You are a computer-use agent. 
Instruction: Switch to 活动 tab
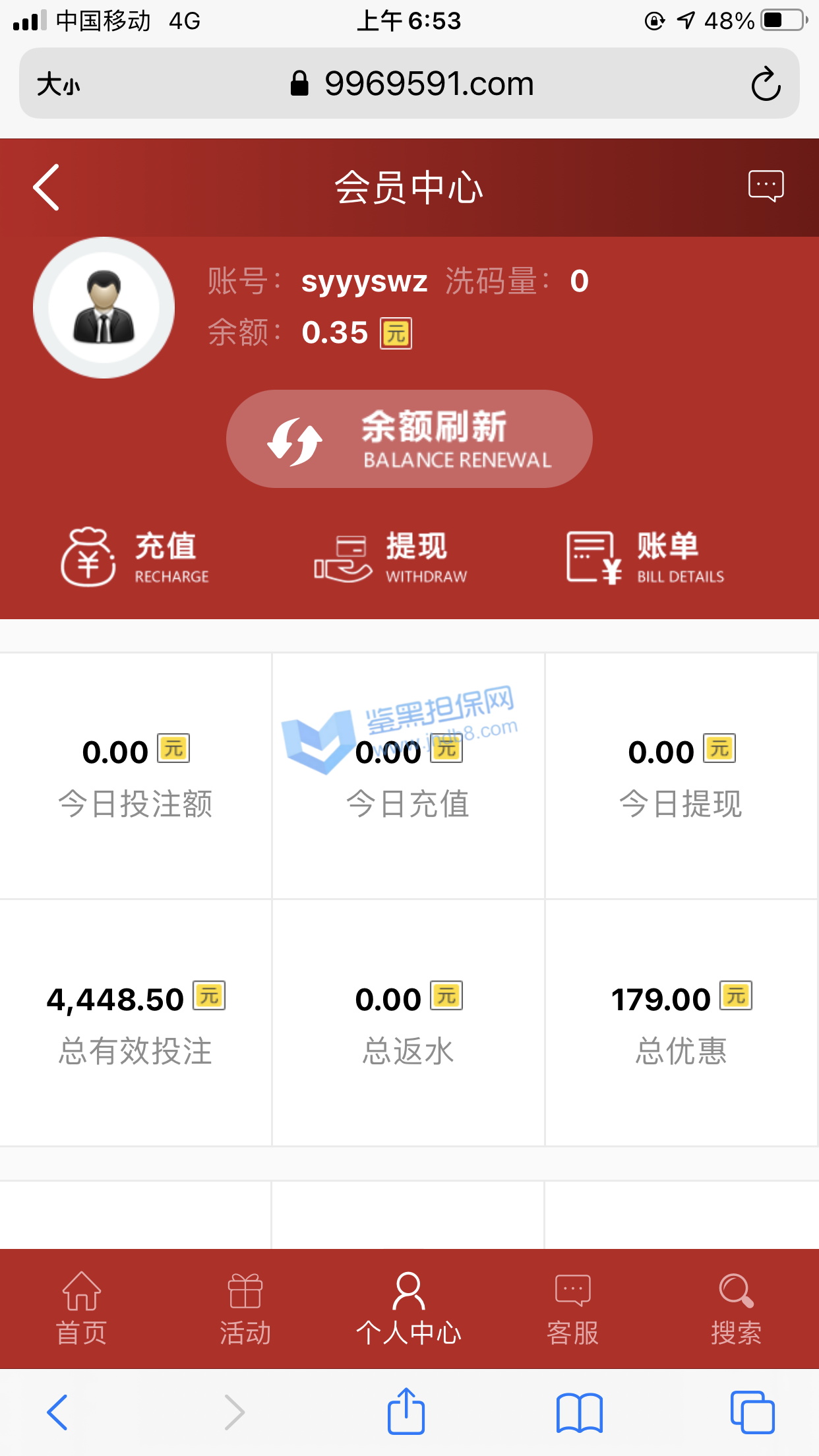tap(245, 1308)
